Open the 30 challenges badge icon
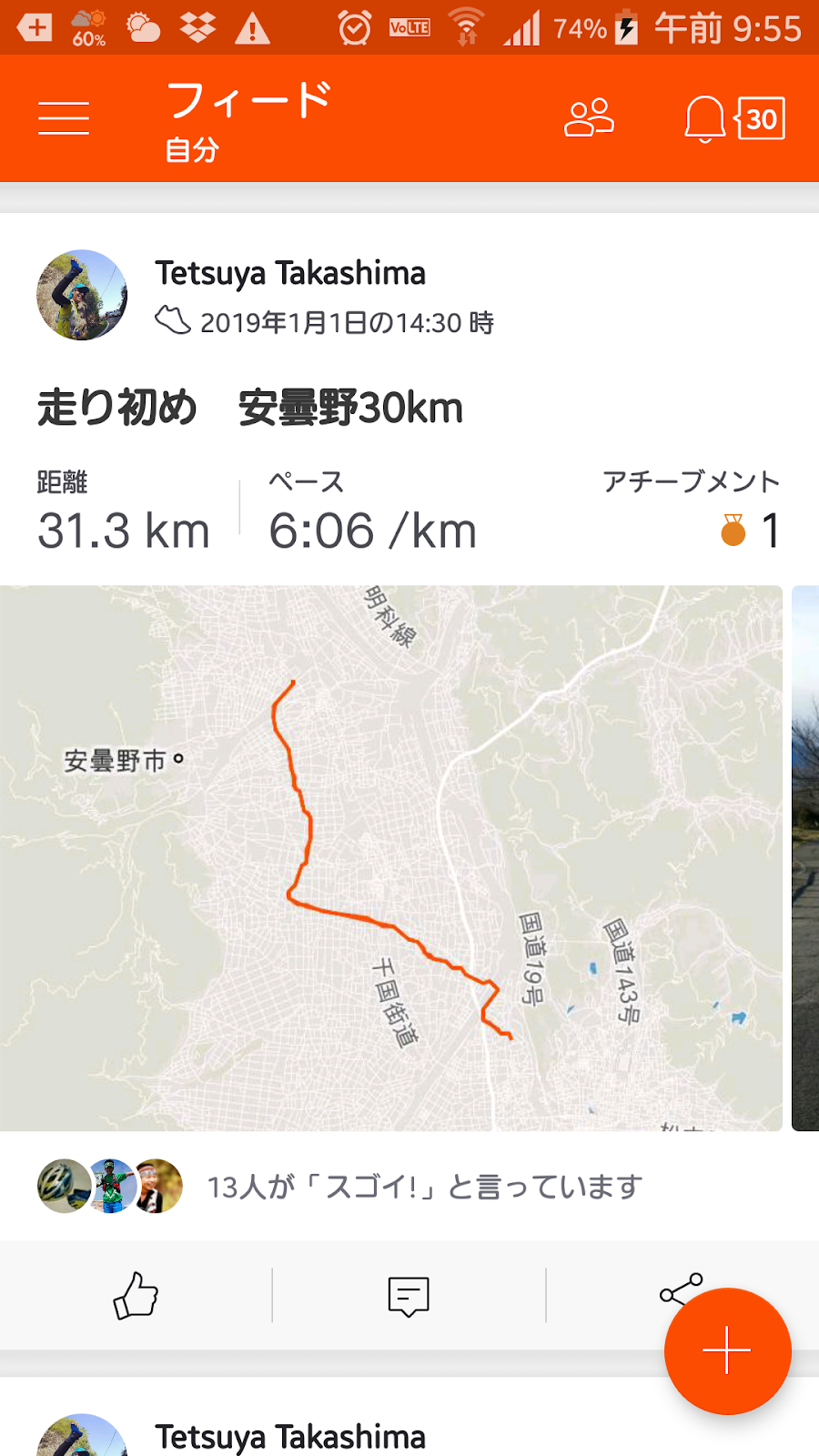Screen dimensions: 819x1456 (x=761, y=118)
